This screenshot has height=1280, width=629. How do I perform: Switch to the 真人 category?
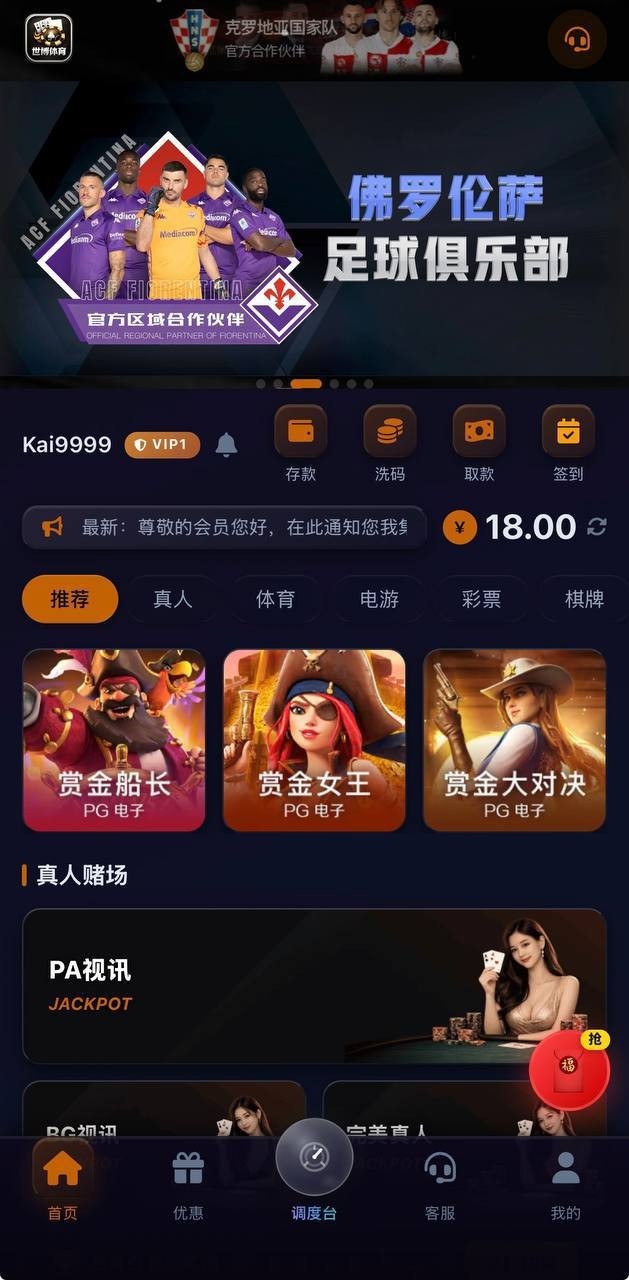tap(172, 599)
